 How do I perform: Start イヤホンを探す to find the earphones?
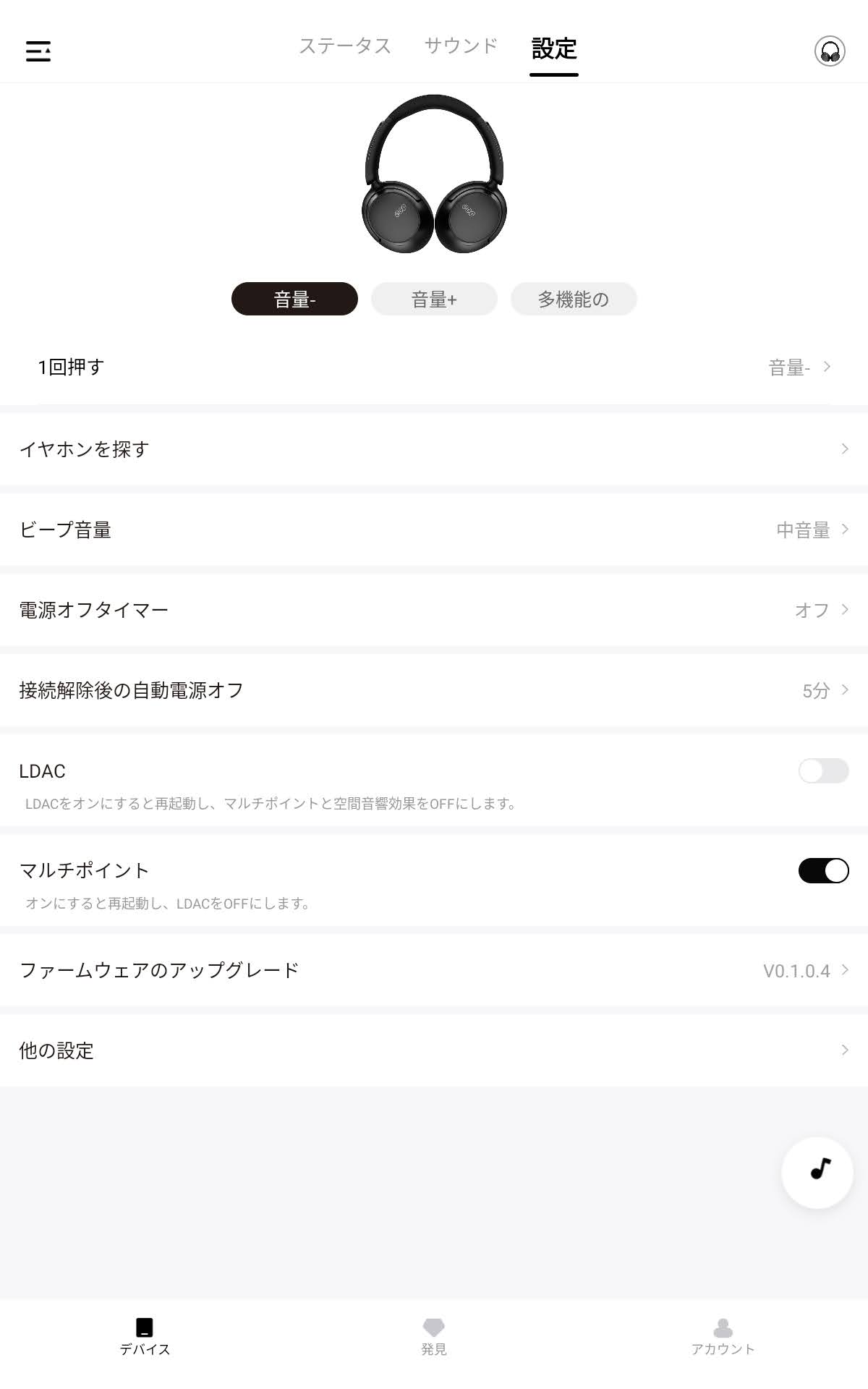pos(434,449)
